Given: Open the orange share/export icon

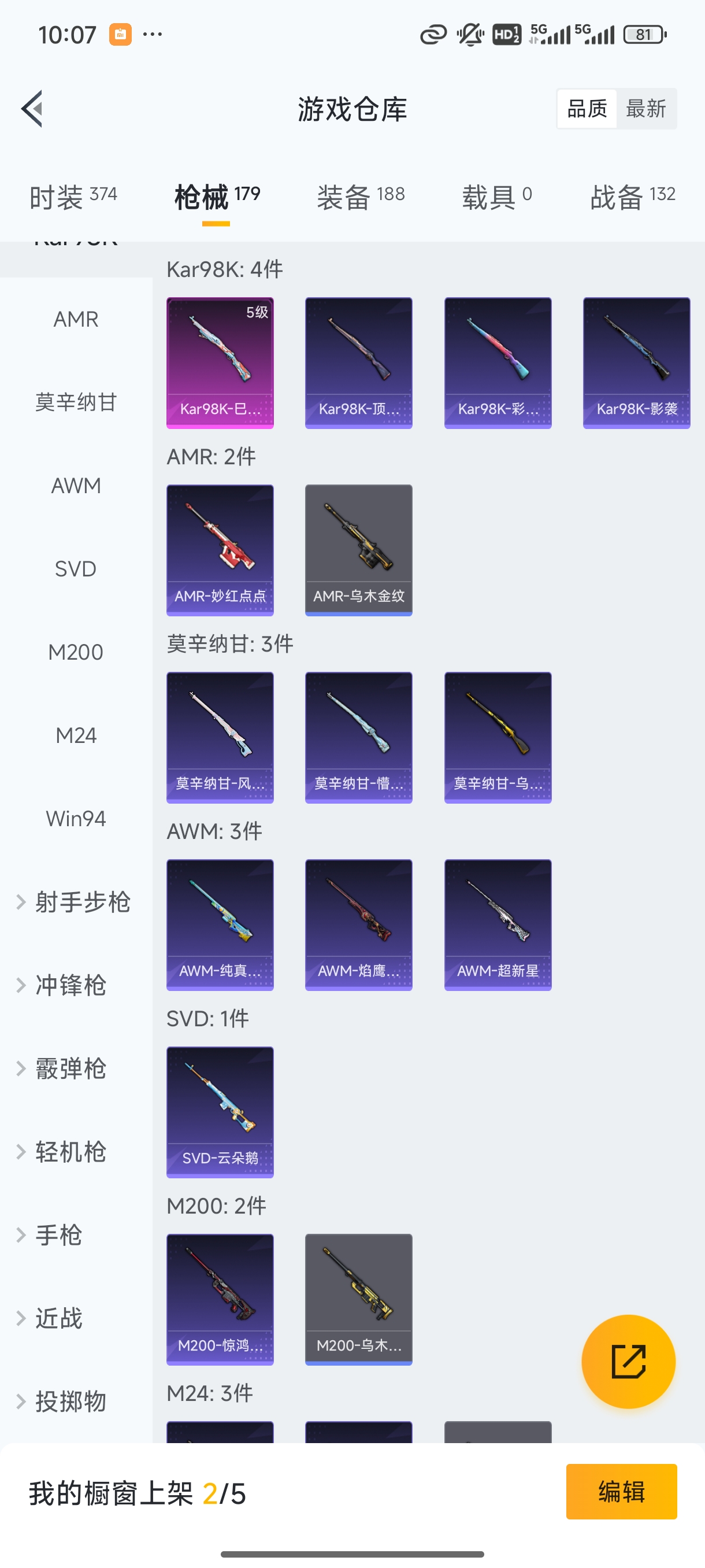Looking at the screenshot, I should click(x=629, y=1362).
